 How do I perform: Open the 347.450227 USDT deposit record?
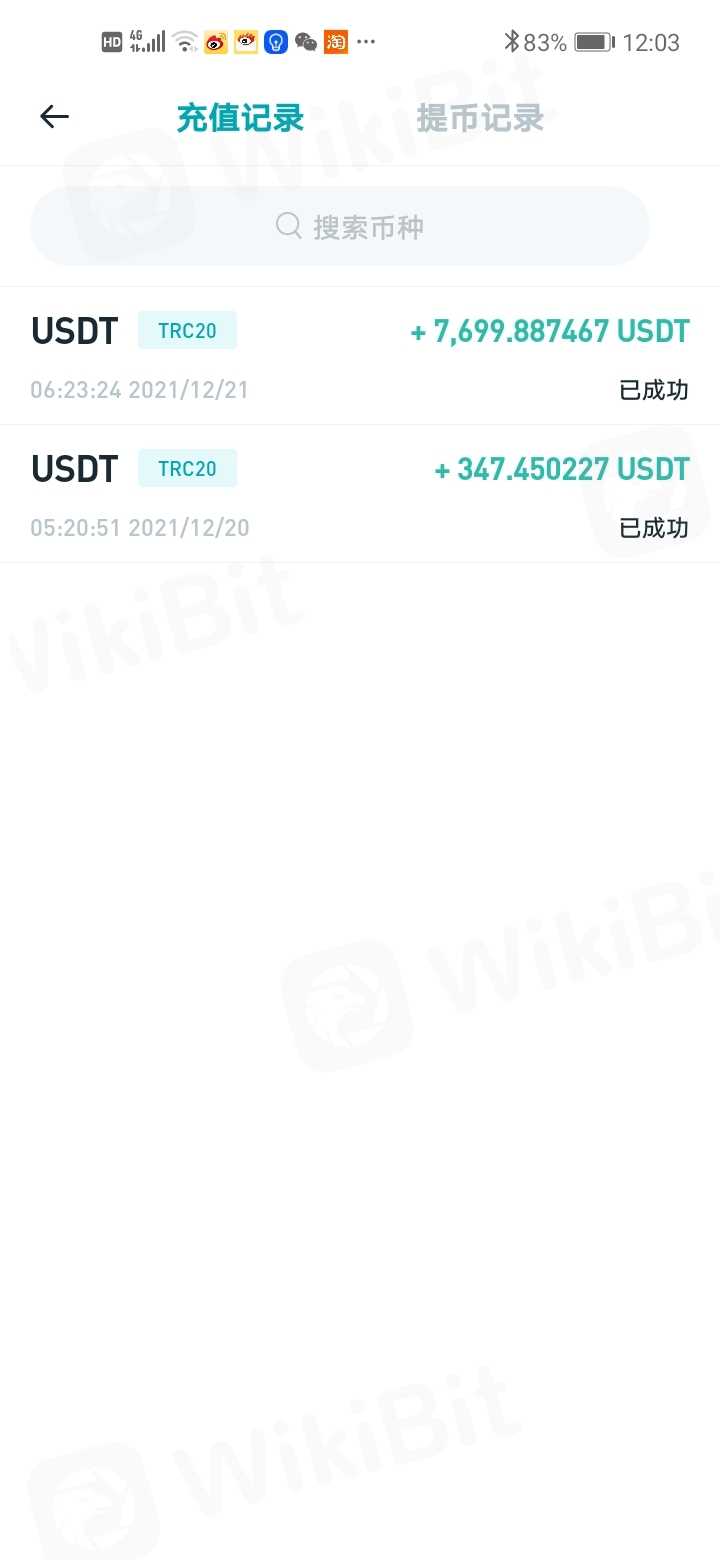(360, 494)
